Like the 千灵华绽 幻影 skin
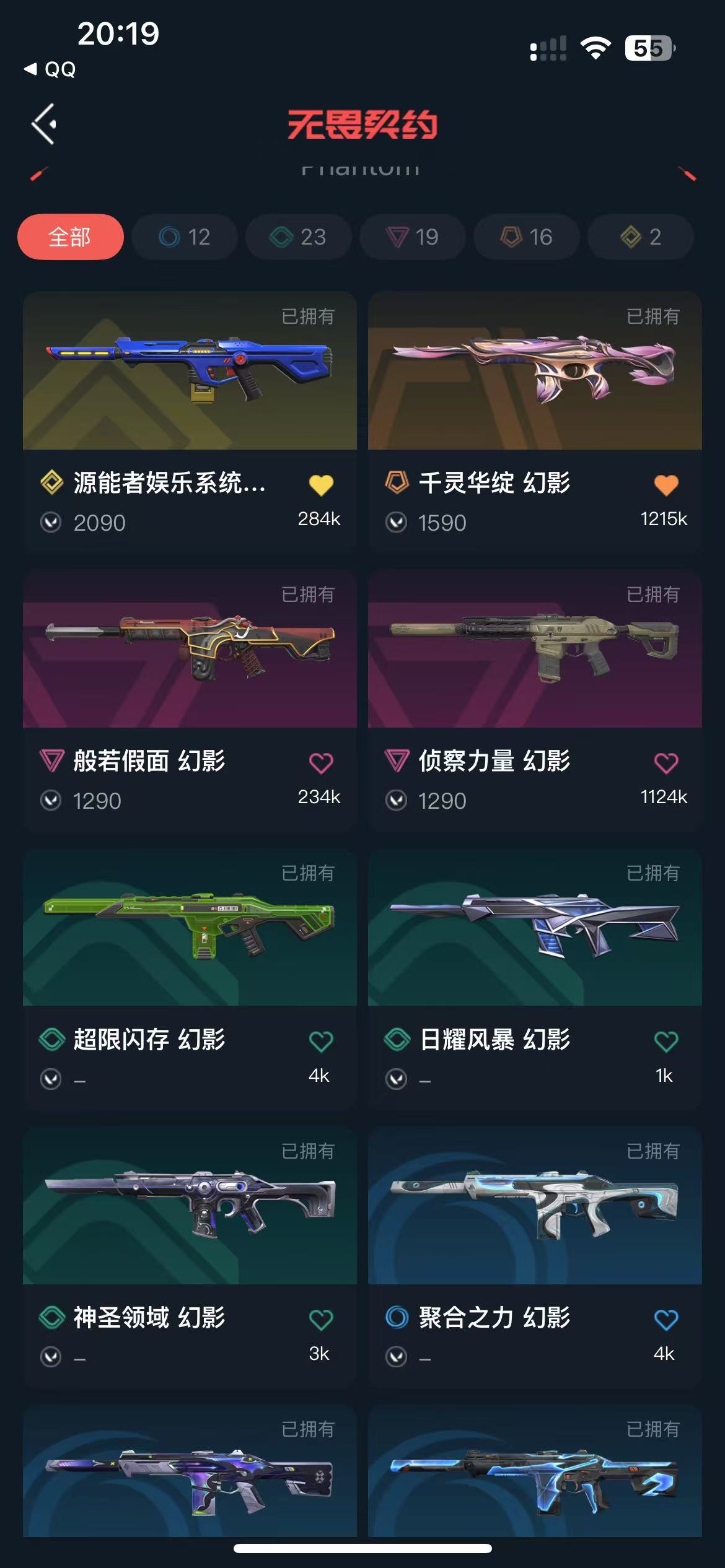725x1568 pixels. pyautogui.click(x=666, y=485)
